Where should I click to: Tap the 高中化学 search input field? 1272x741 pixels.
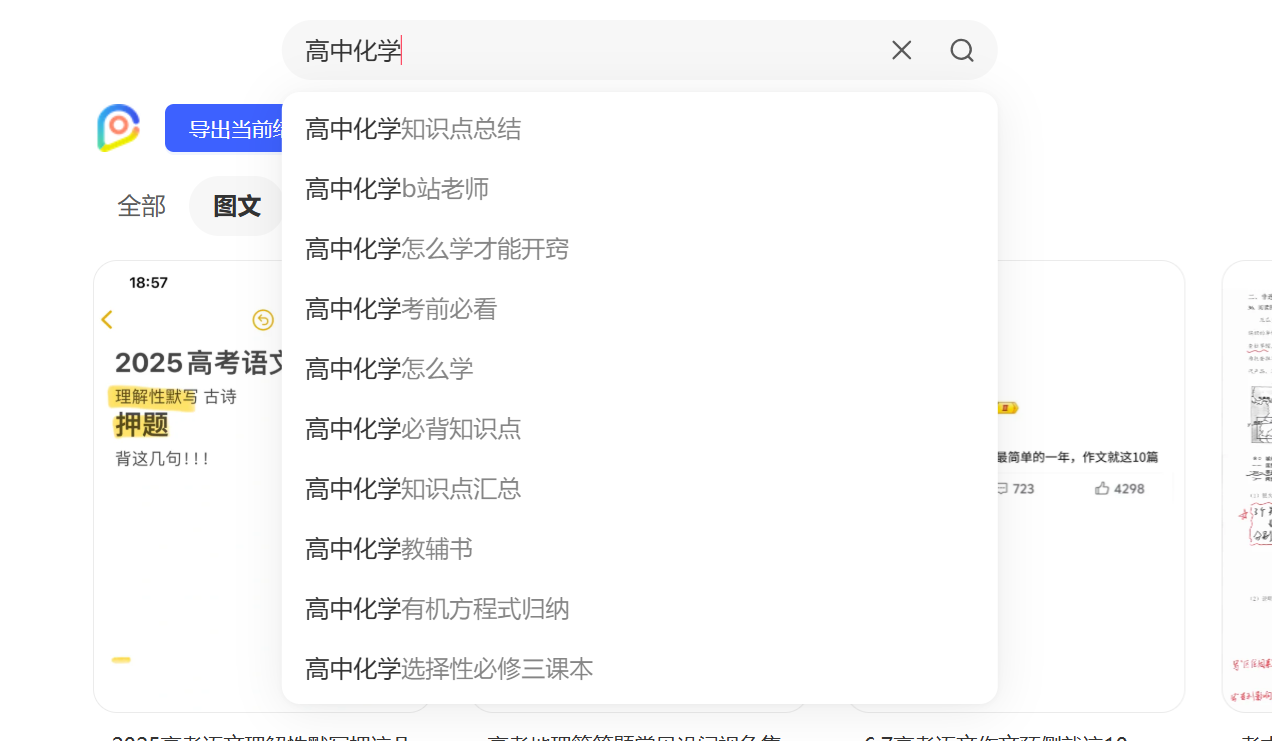point(590,50)
